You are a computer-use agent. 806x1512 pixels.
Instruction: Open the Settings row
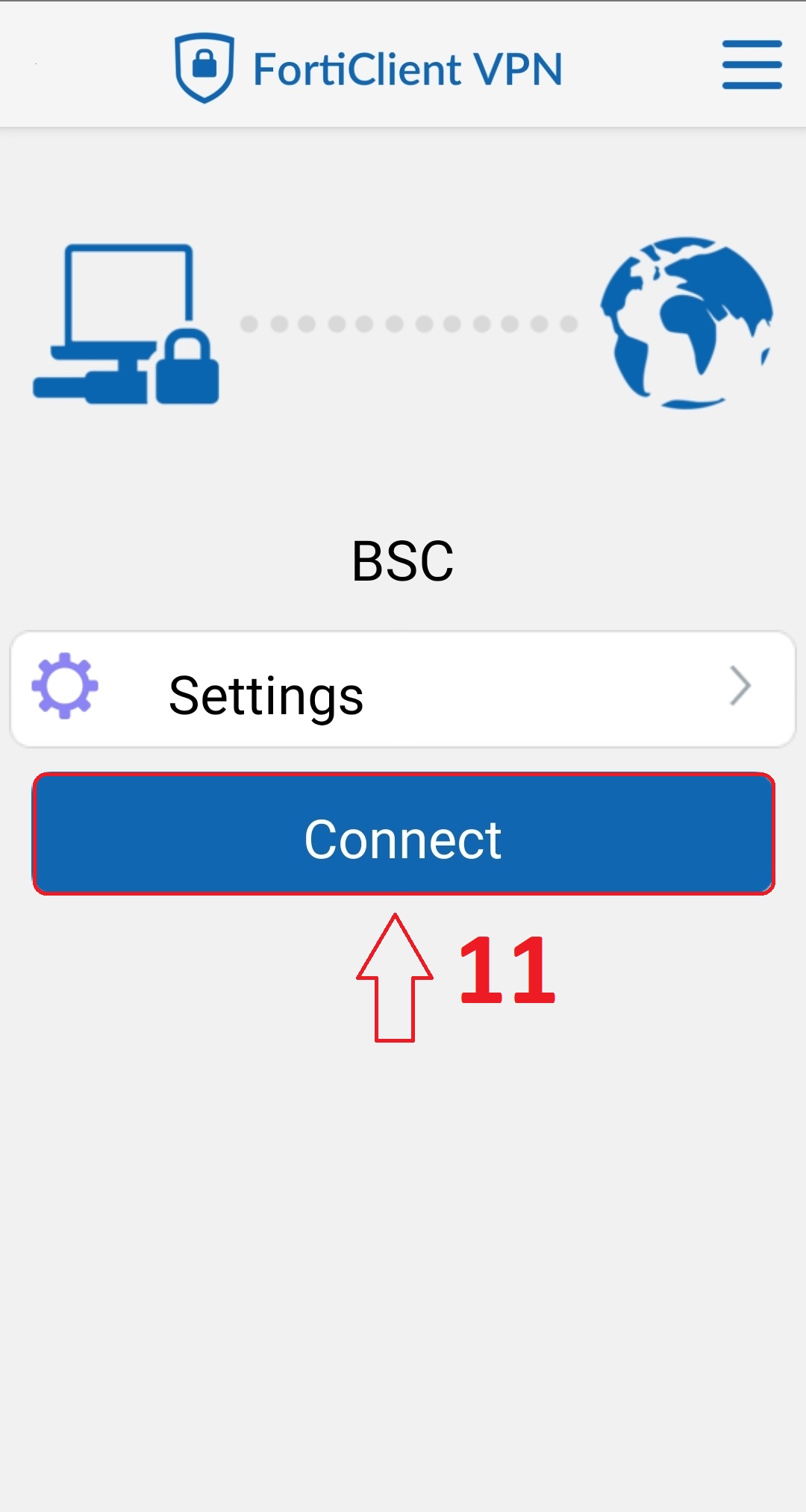403,690
